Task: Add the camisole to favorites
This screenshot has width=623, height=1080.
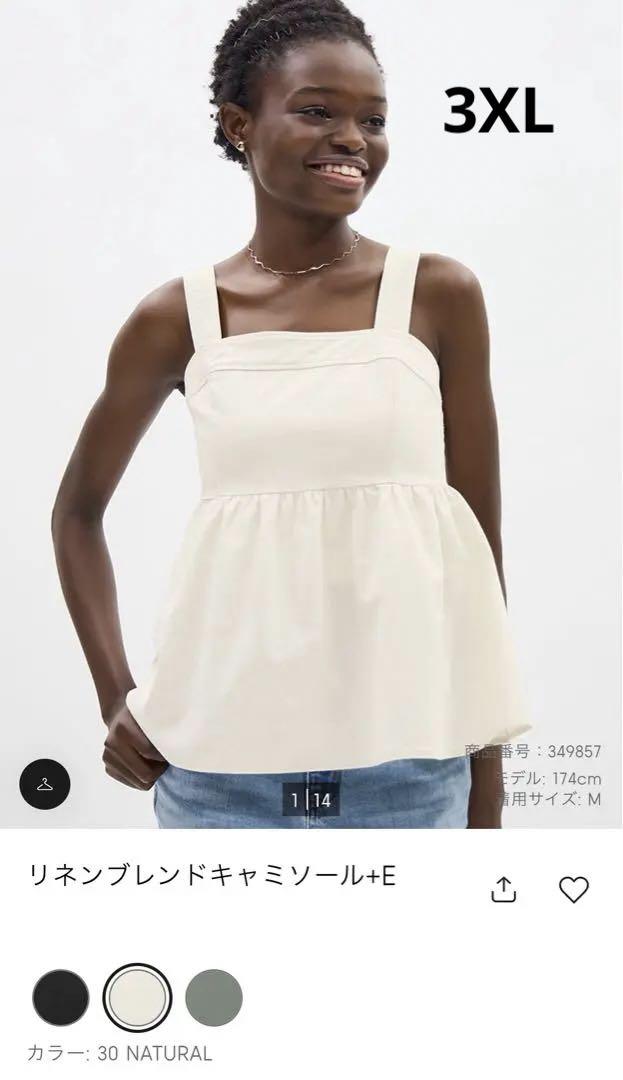Action: tap(574, 889)
